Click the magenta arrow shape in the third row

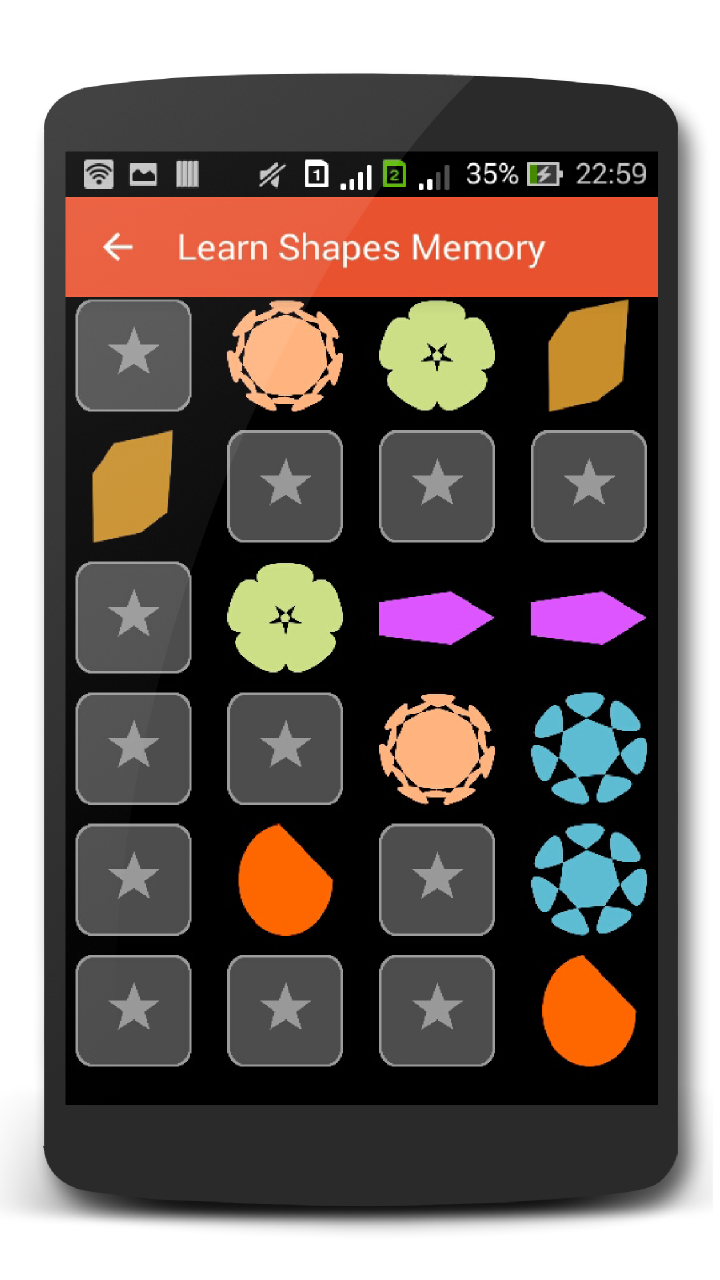437,618
